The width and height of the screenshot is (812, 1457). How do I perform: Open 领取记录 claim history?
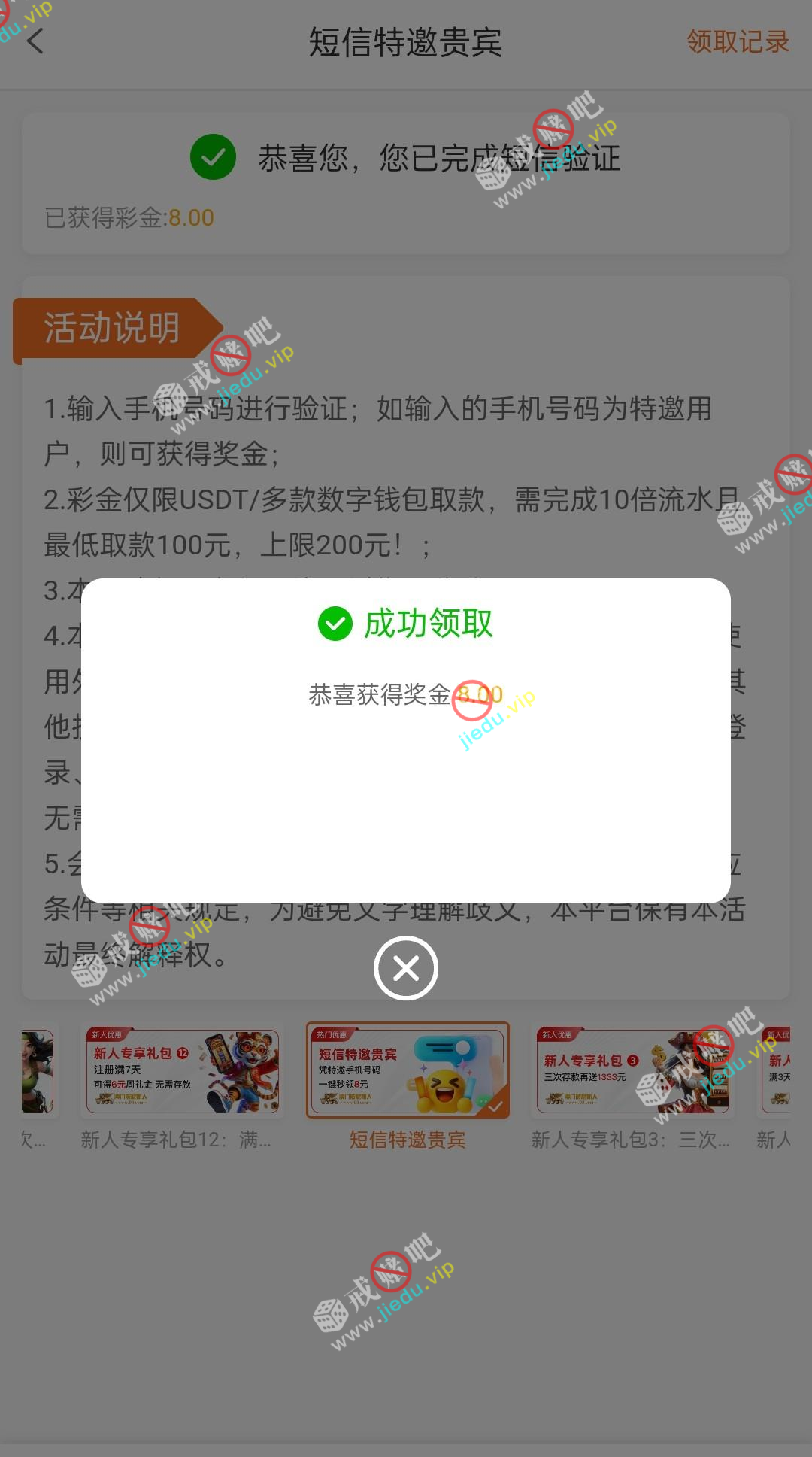tap(738, 41)
